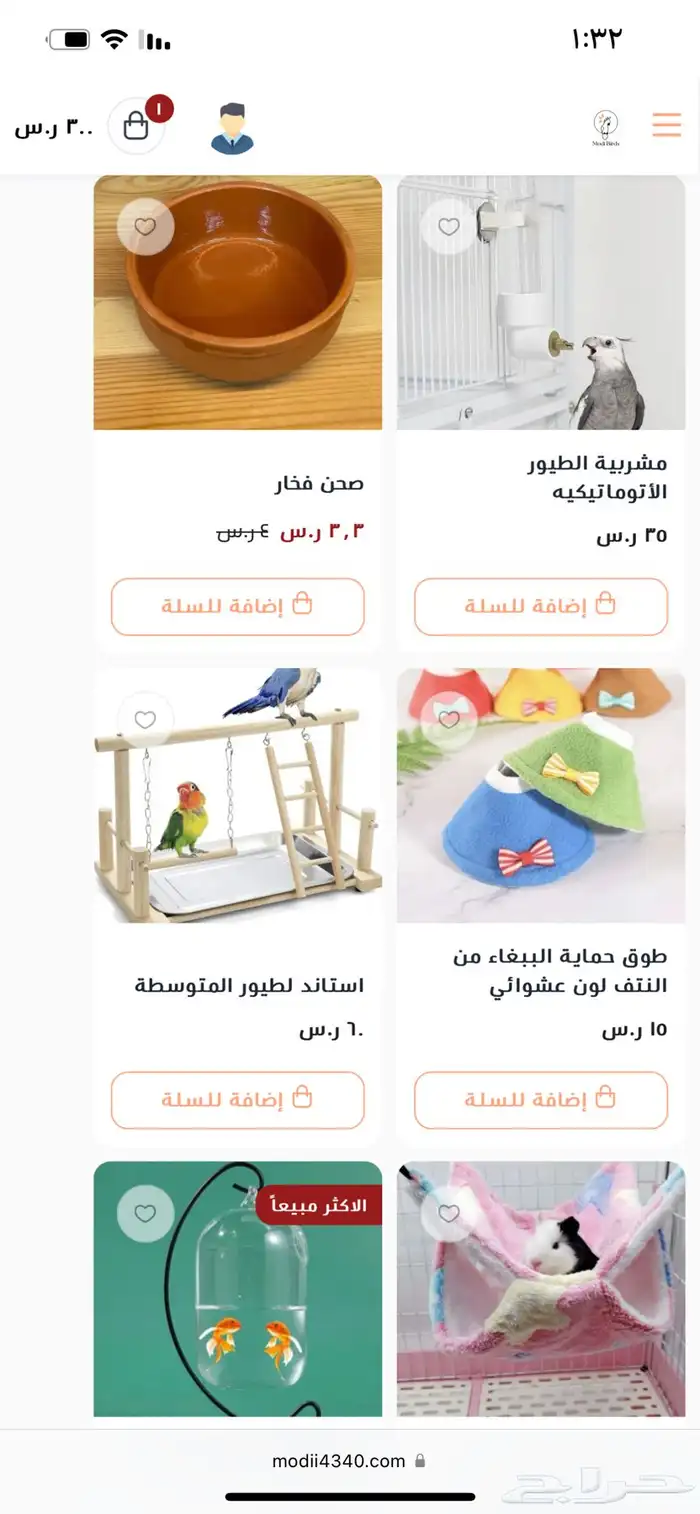Favorite the automatic bird drinker product
The height and width of the screenshot is (1514, 700).
point(449,227)
